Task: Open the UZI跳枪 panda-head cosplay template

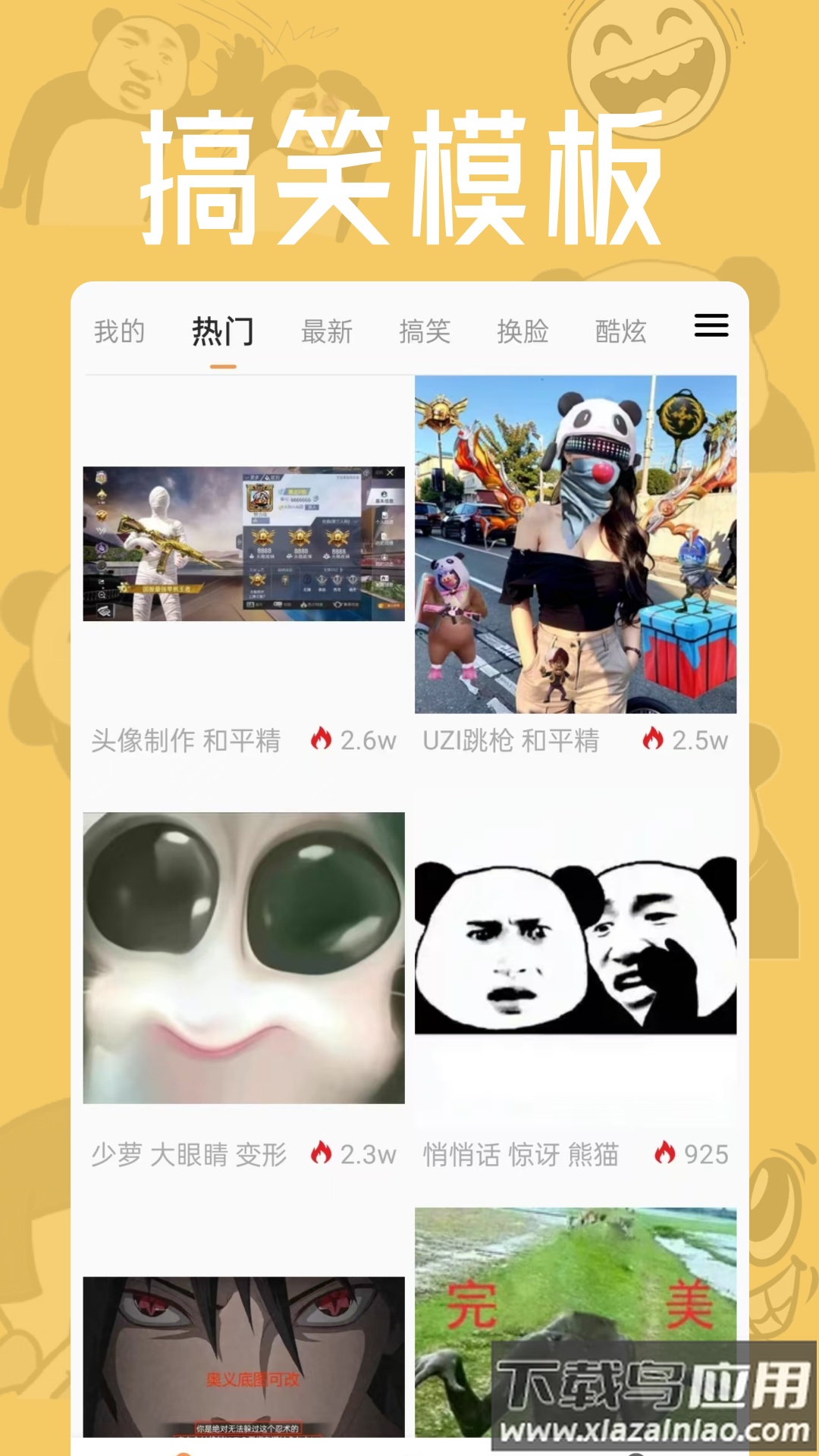Action: point(576,544)
